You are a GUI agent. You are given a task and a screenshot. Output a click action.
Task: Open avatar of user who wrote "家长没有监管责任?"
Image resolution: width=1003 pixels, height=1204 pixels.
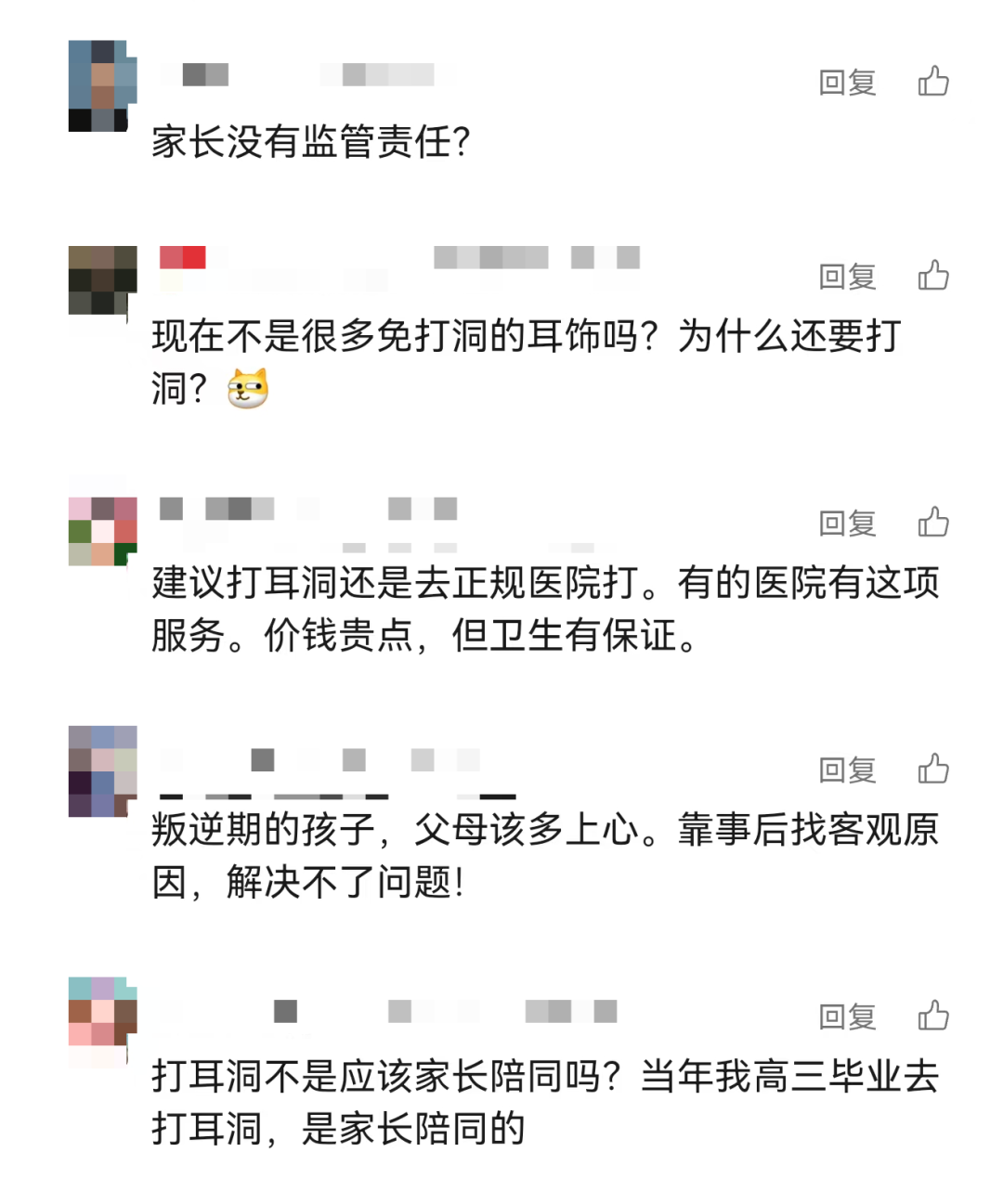pos(102,85)
